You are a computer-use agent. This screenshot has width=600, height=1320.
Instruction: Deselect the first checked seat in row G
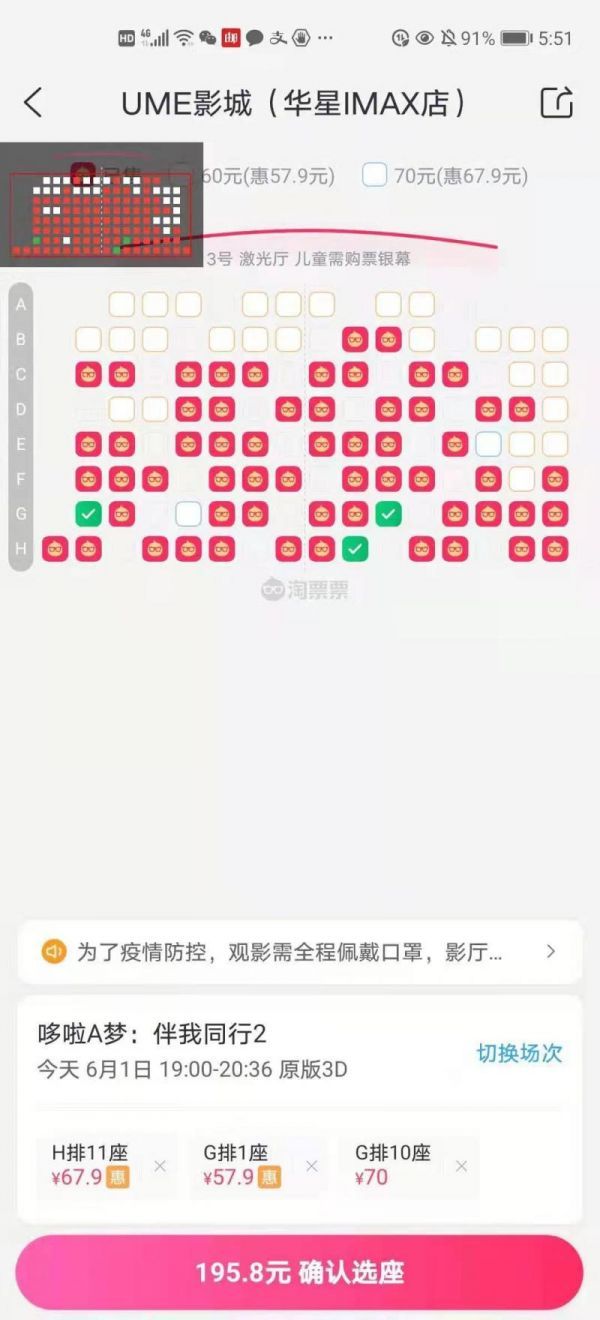click(x=88, y=514)
